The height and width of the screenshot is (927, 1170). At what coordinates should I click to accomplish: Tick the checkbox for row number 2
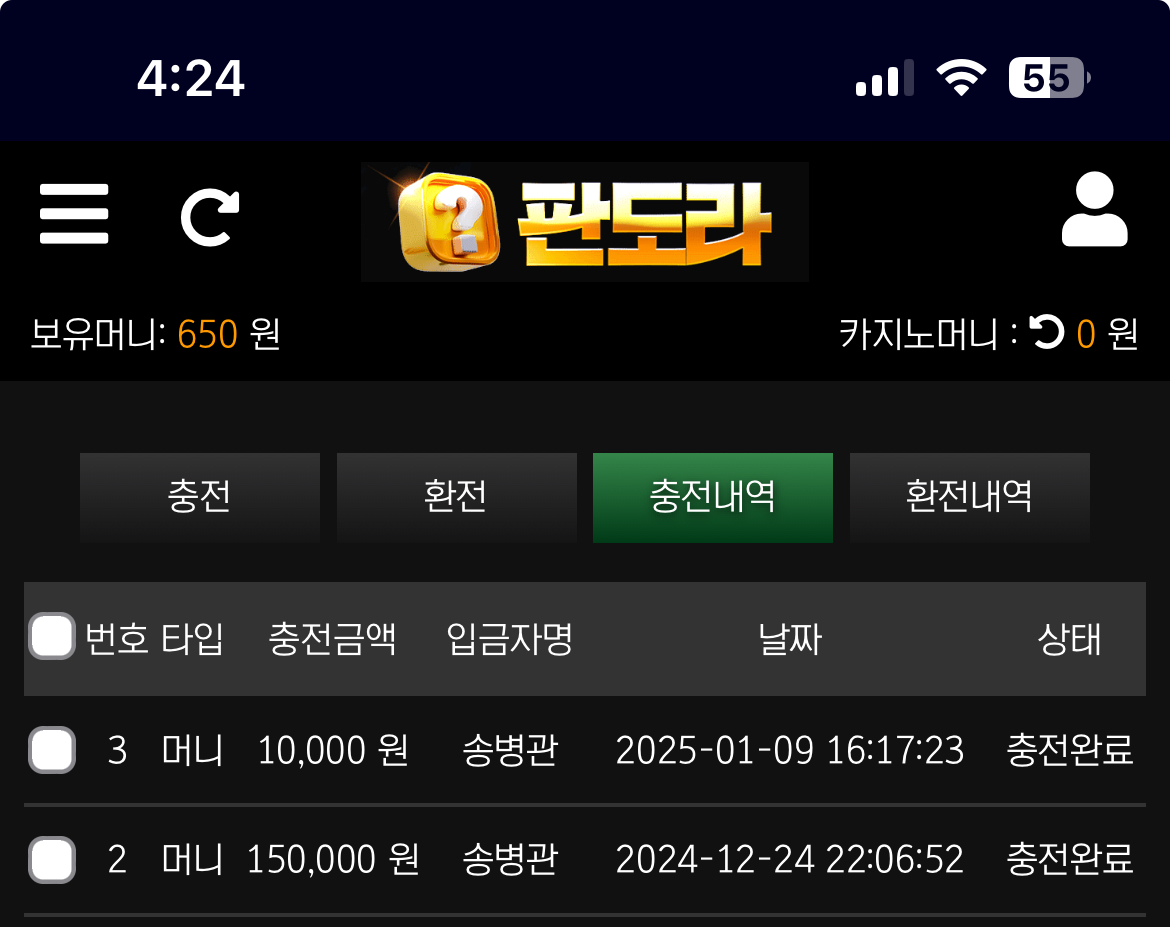coord(52,860)
